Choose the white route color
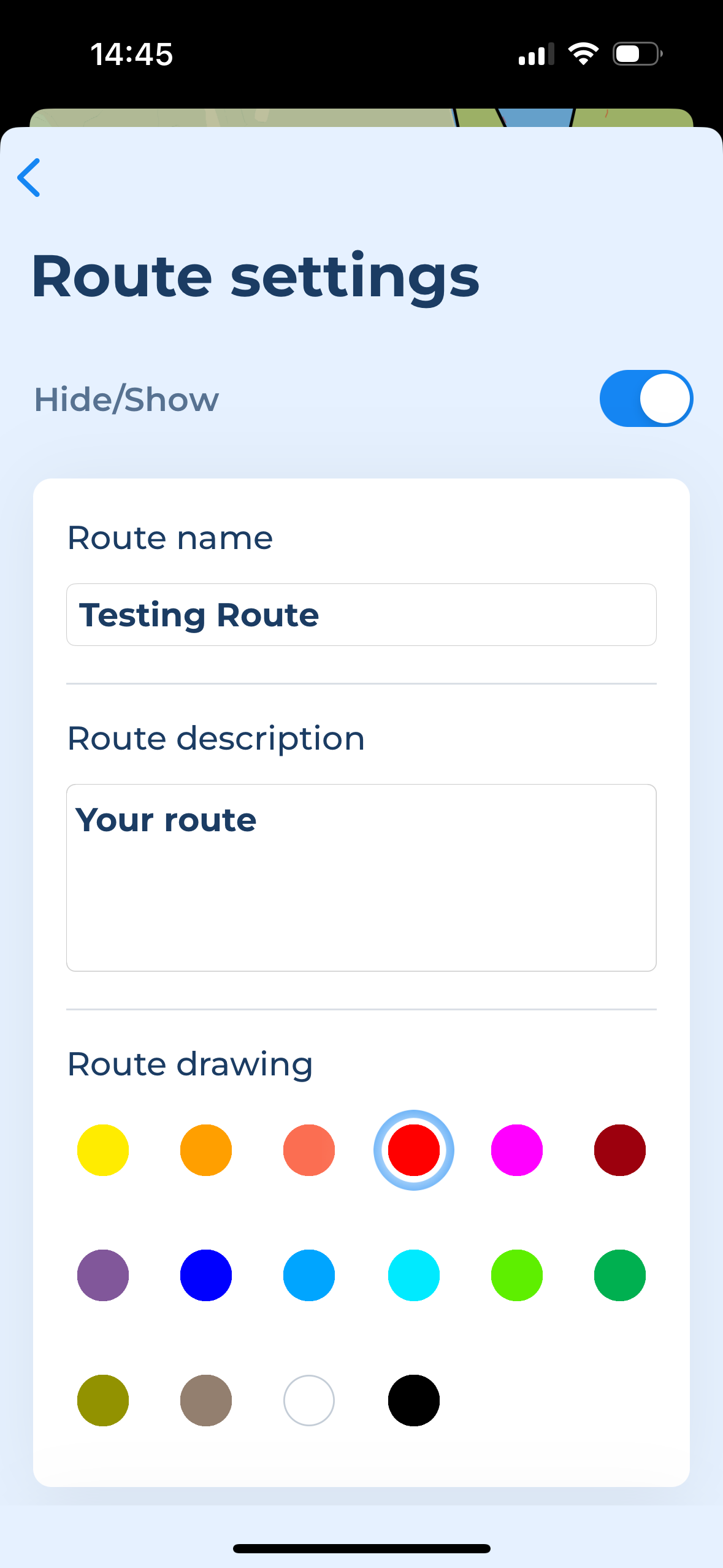 [309, 1401]
